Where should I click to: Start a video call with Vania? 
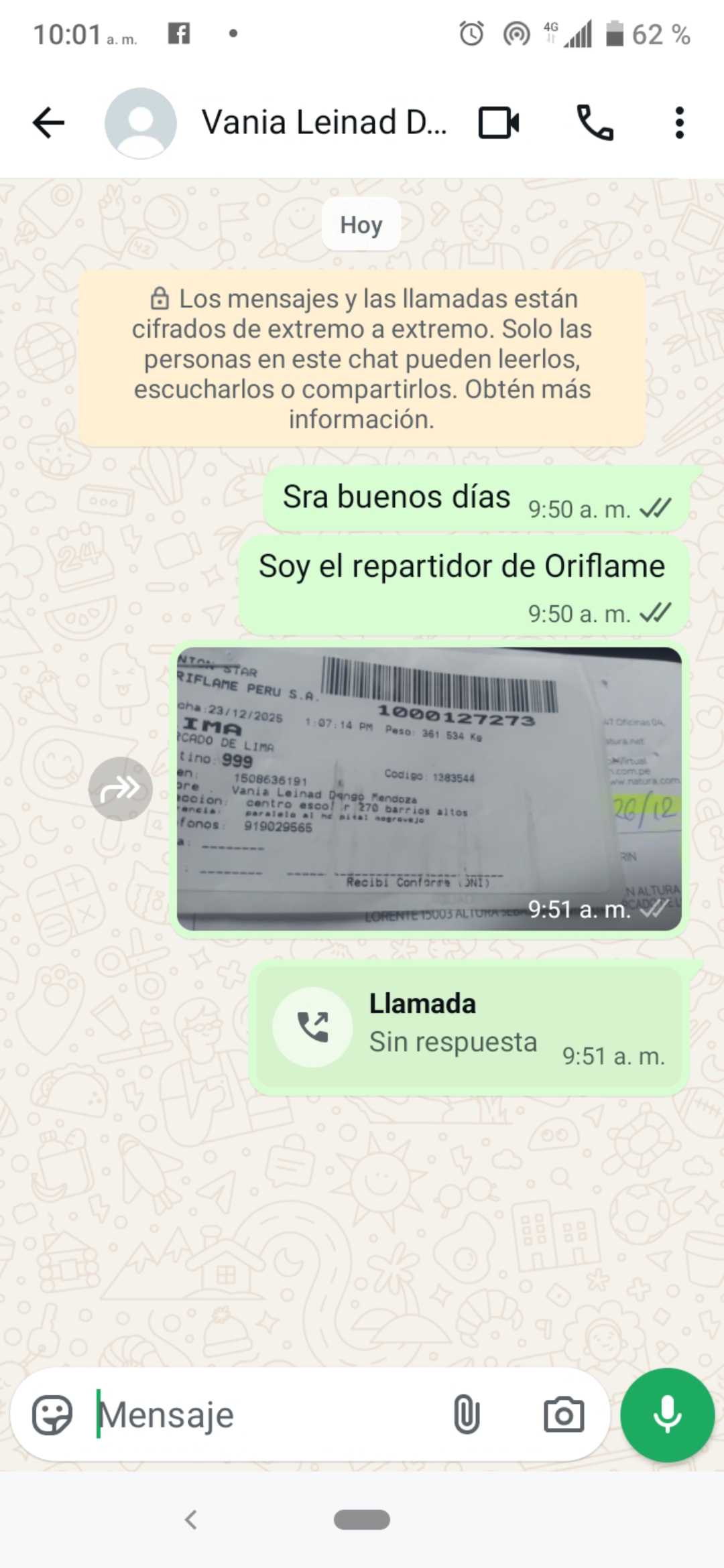click(499, 123)
